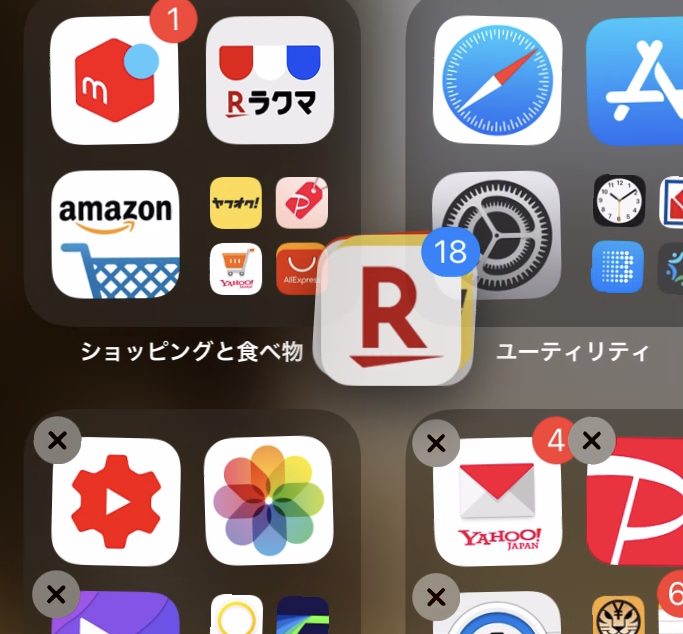Image resolution: width=683 pixels, height=634 pixels.
Task: Delete the red PayPay app
Action: (x=592, y=440)
